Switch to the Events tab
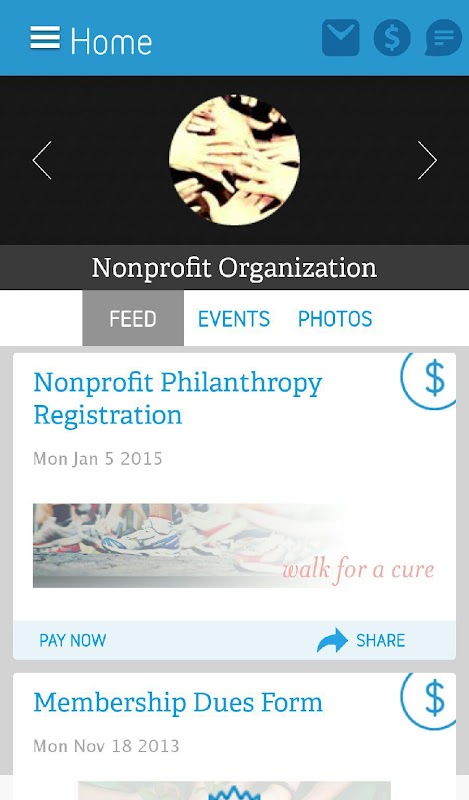469x800 pixels. pos(234,319)
